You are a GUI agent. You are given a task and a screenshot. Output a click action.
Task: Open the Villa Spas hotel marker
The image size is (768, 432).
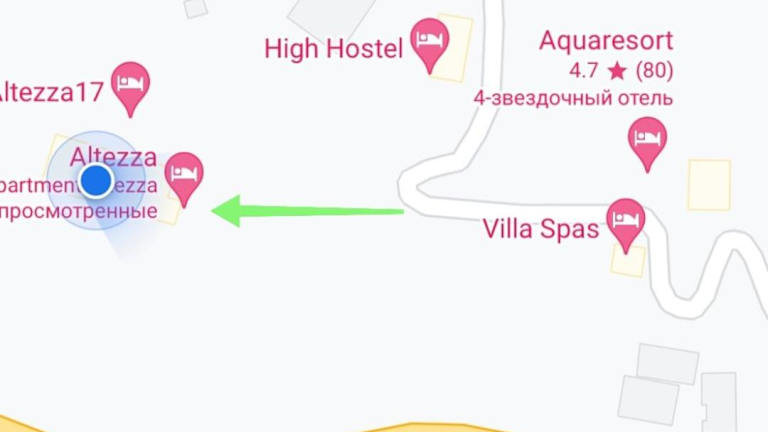(627, 220)
